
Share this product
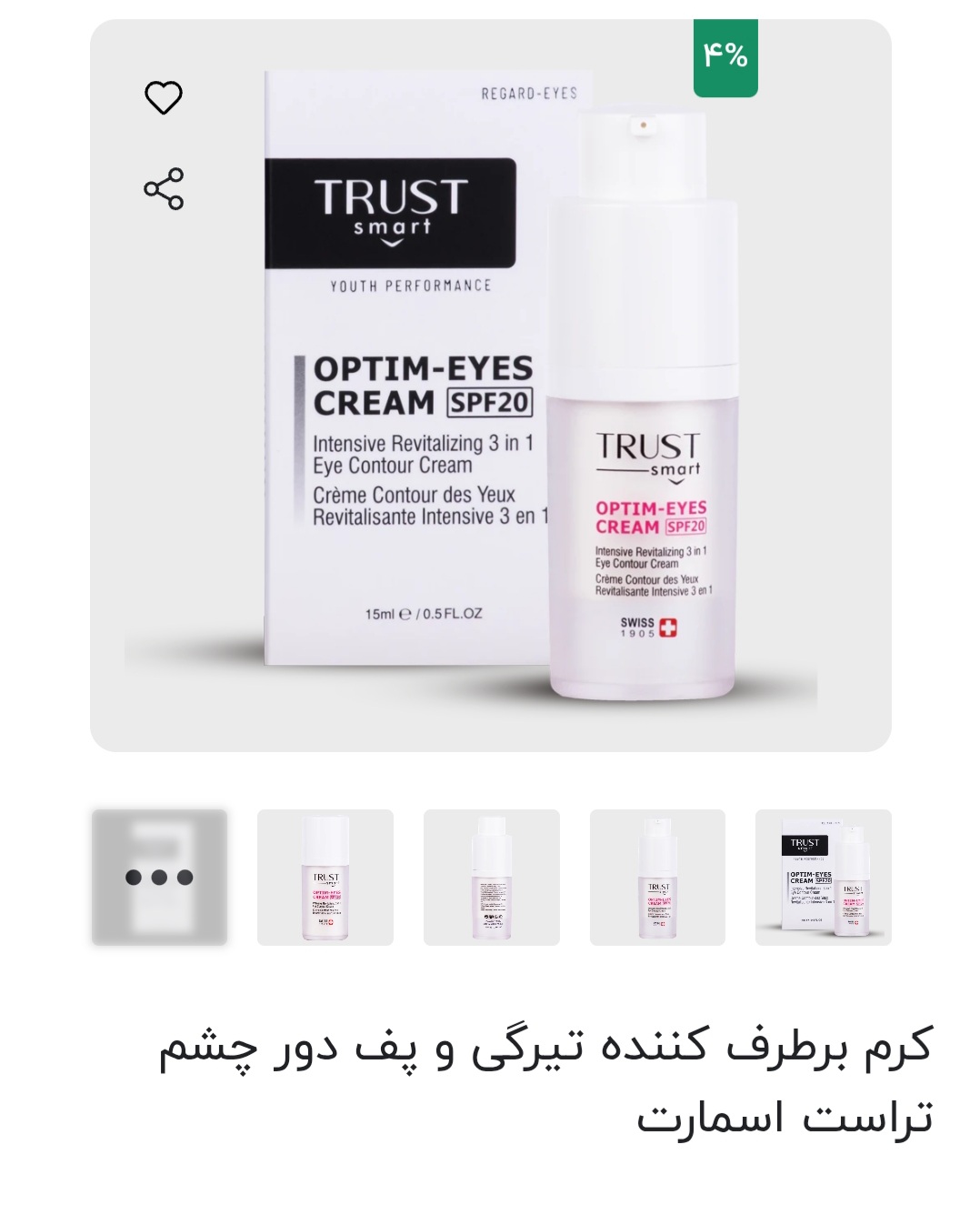click(164, 189)
